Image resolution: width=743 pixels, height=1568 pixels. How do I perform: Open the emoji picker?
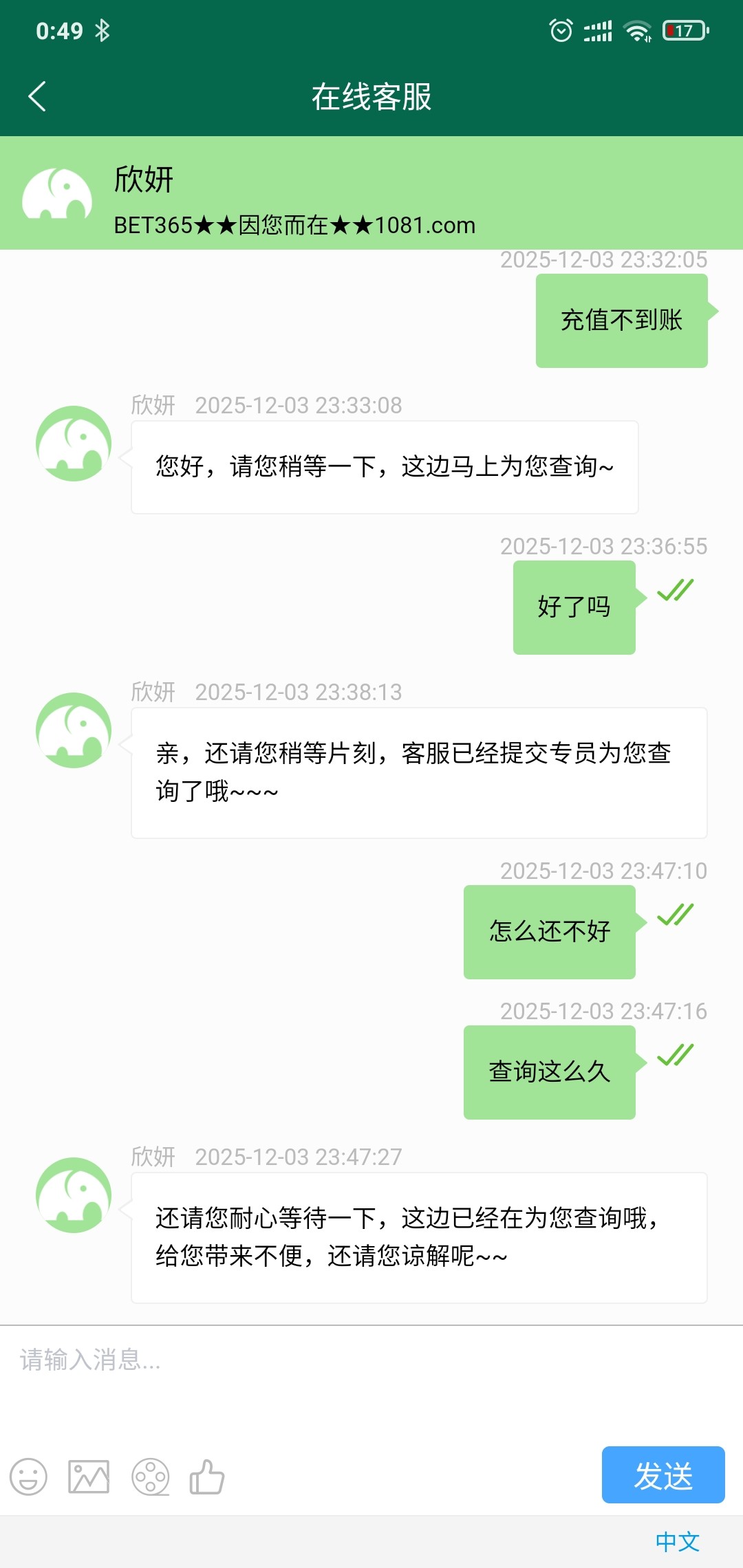click(28, 1477)
